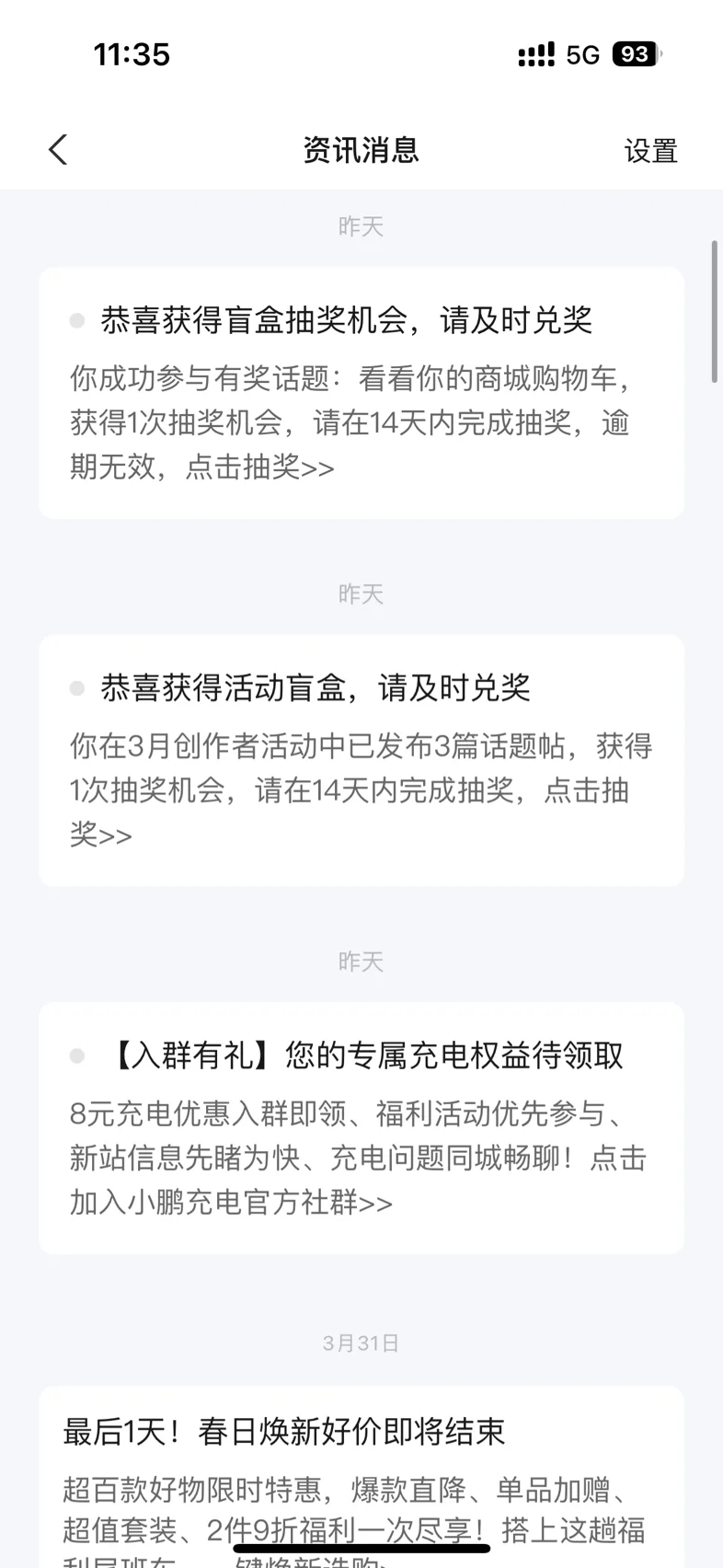Image resolution: width=723 pixels, height=1568 pixels.
Task: Open the 恭喜获得活动盲盒 message card
Action: tap(361, 761)
